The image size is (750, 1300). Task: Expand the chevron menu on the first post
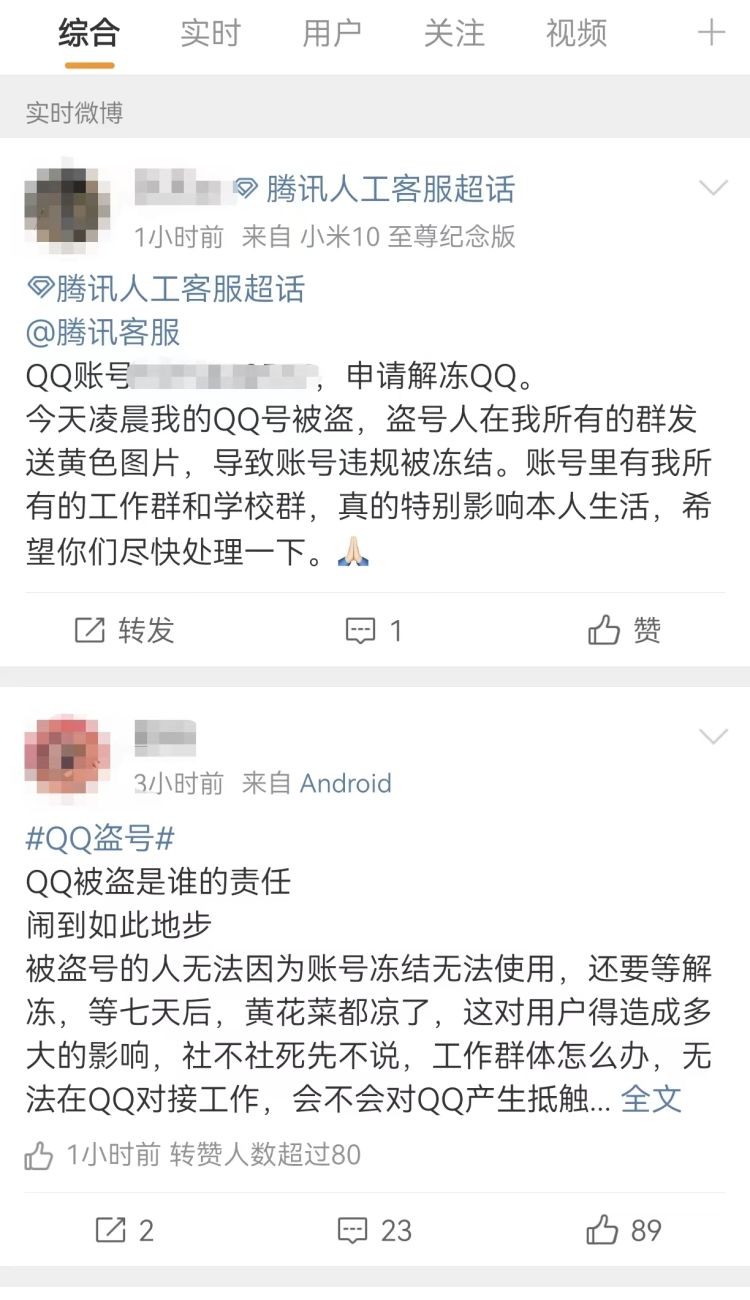(713, 188)
